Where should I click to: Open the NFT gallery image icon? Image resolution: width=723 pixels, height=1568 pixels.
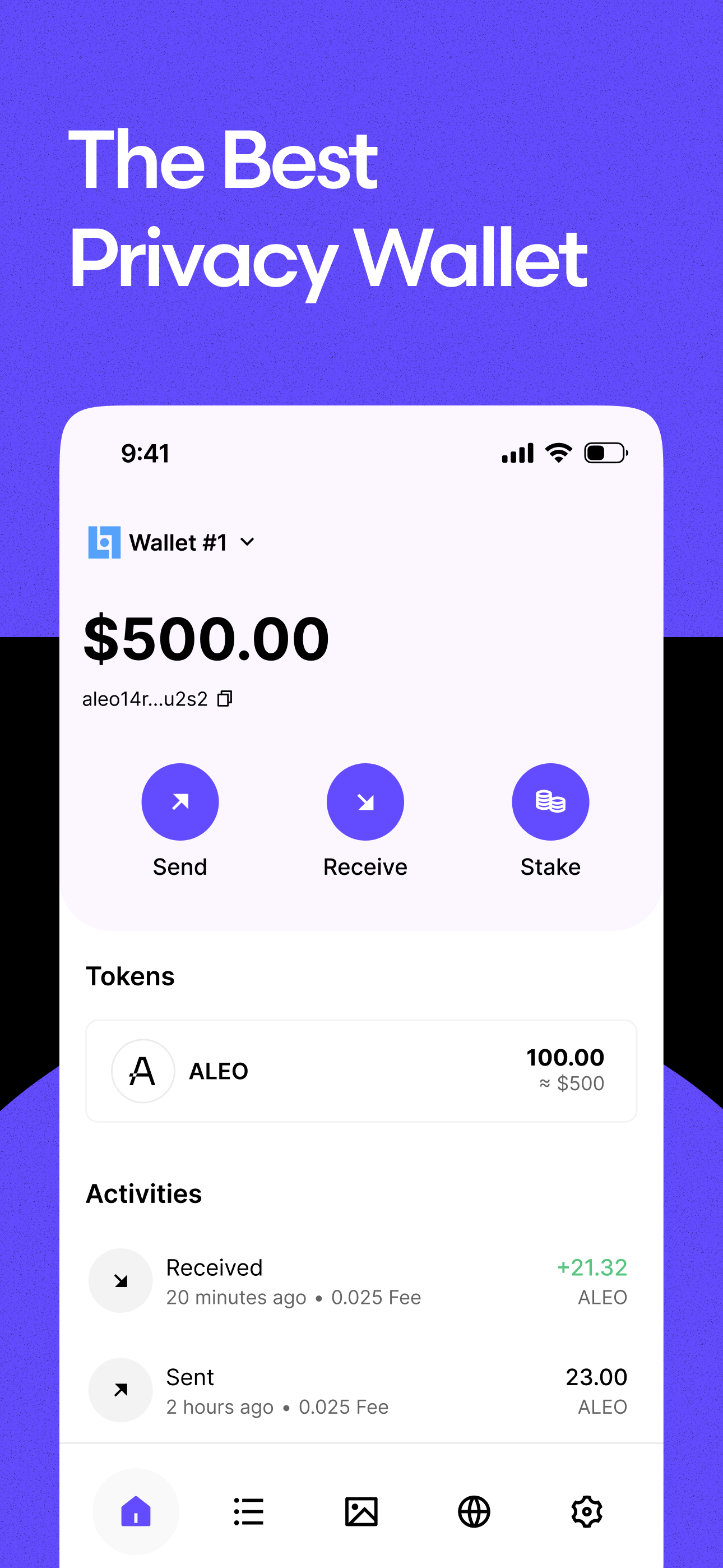pos(361,1511)
